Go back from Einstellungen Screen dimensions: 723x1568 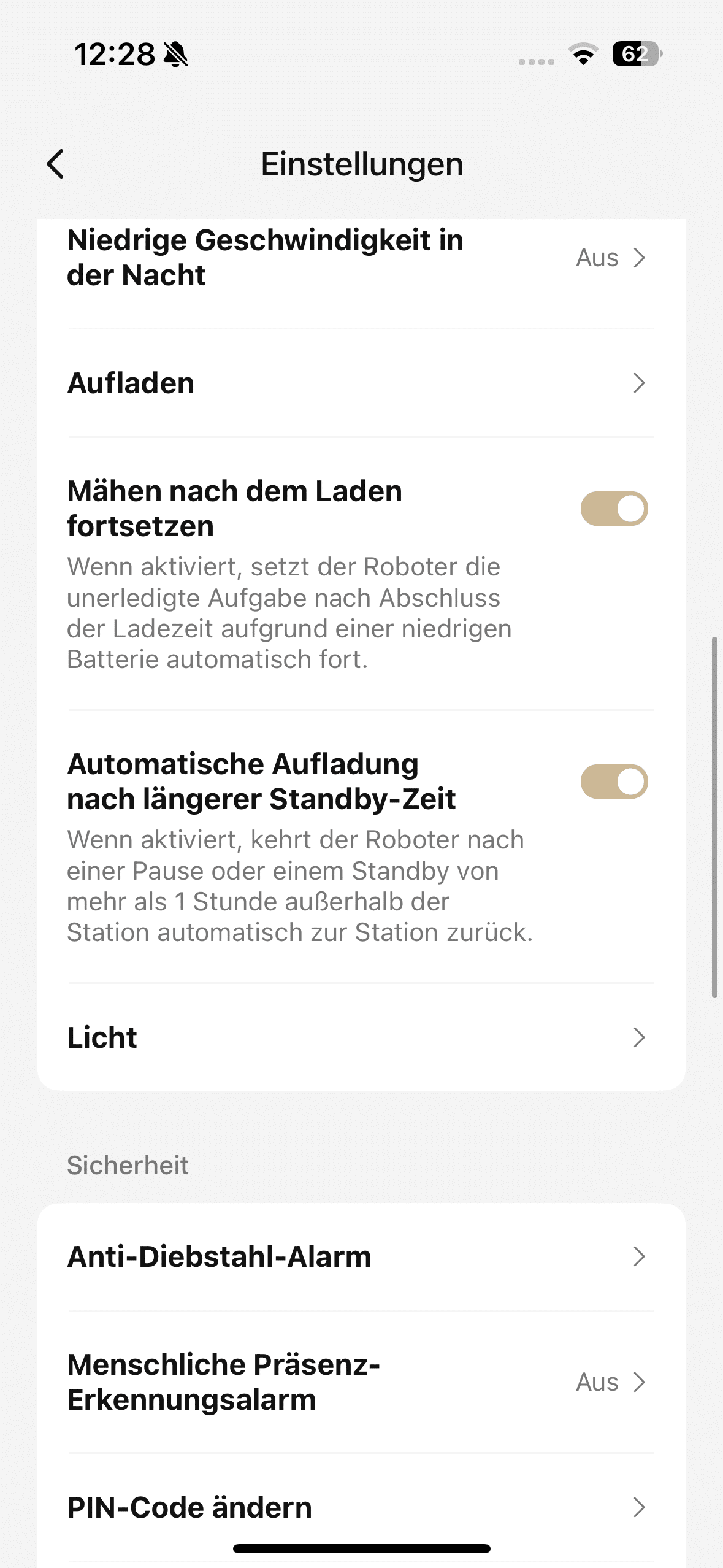(56, 164)
